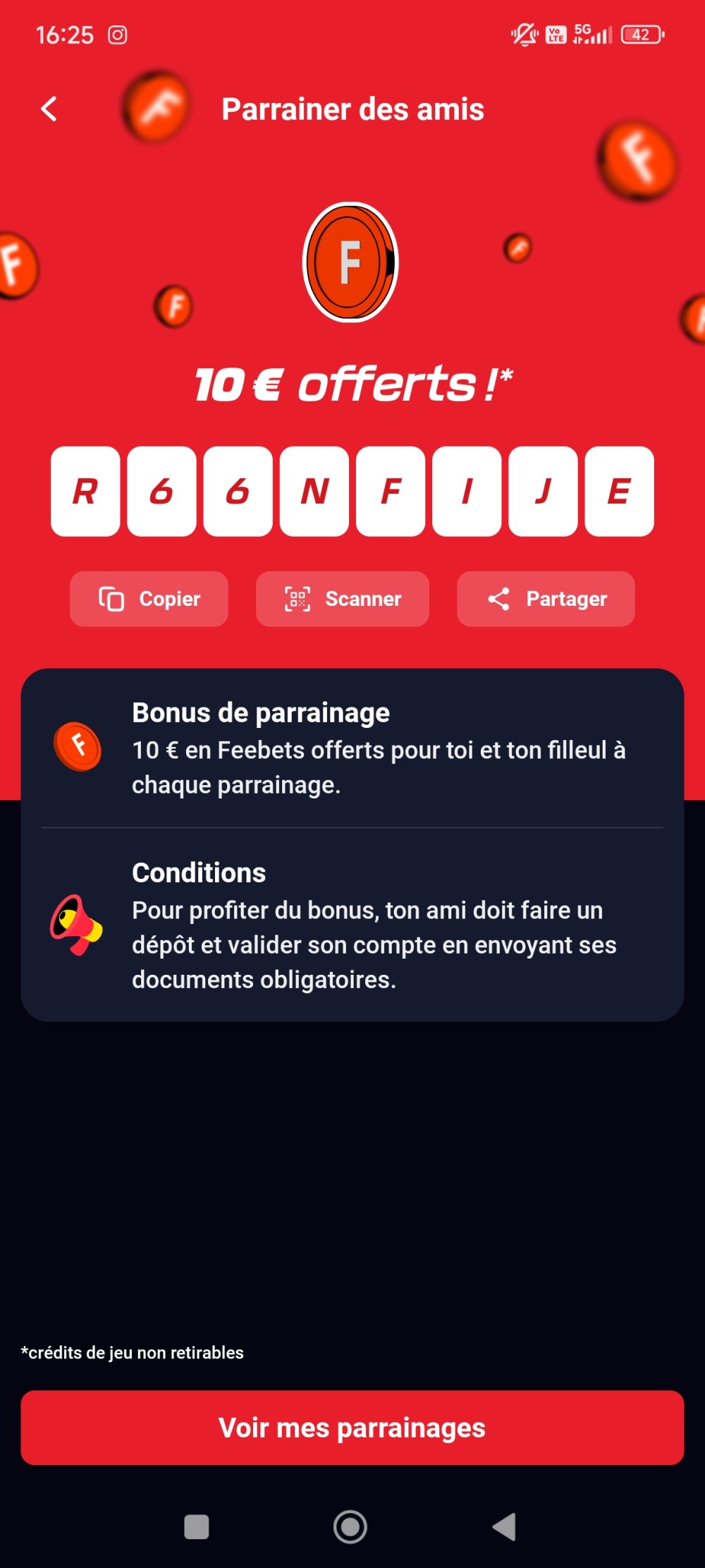Open the Scanner QR code button
Viewport: 705px width, 1568px height.
(343, 599)
